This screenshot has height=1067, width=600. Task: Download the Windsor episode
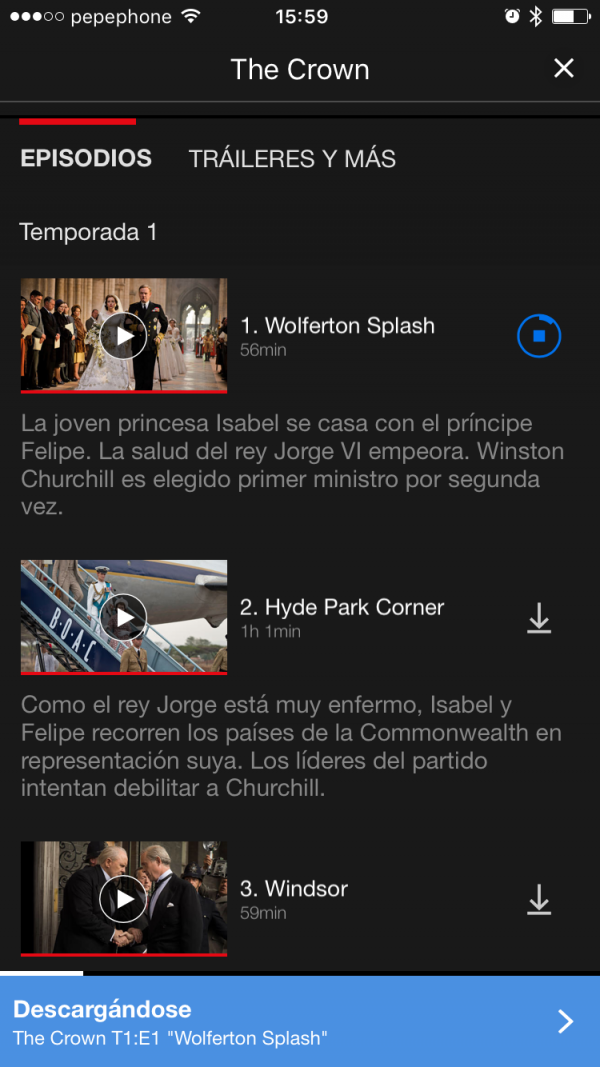[539, 901]
